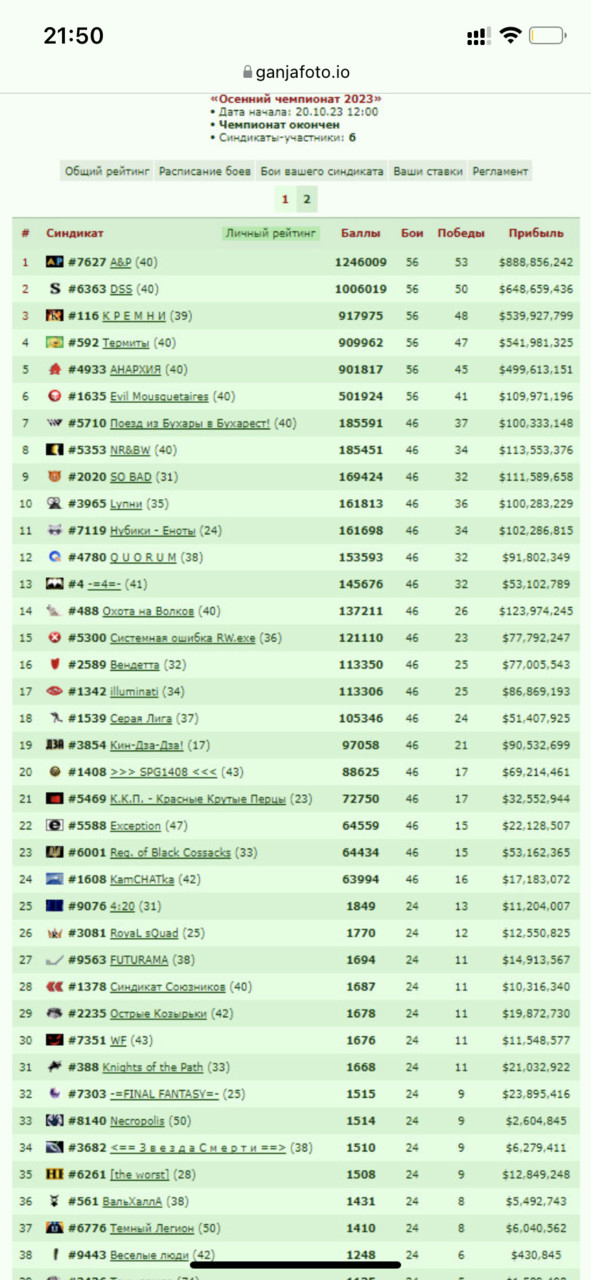
Task: Open the SO BAD syndicate link
Action: 131,477
